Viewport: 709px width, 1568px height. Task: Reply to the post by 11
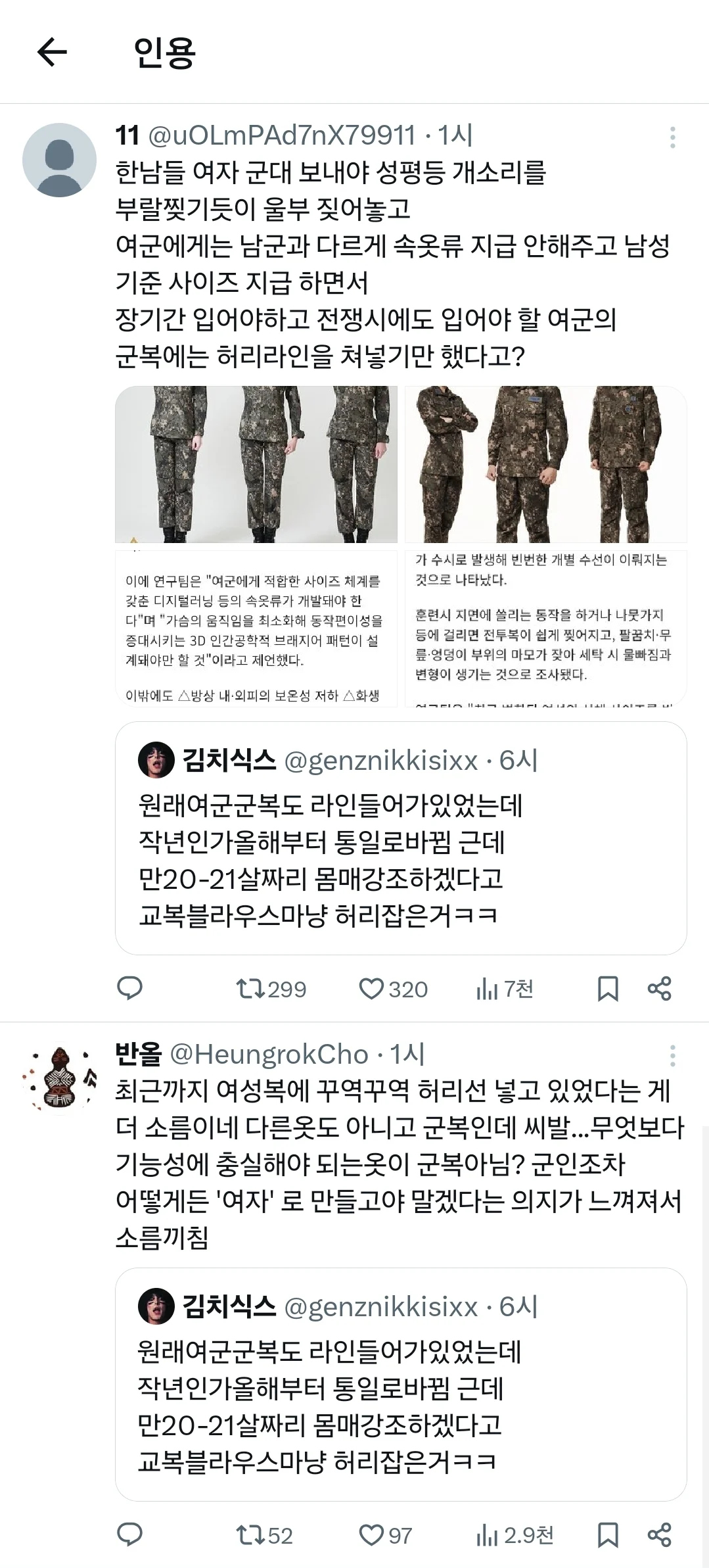pos(129,988)
